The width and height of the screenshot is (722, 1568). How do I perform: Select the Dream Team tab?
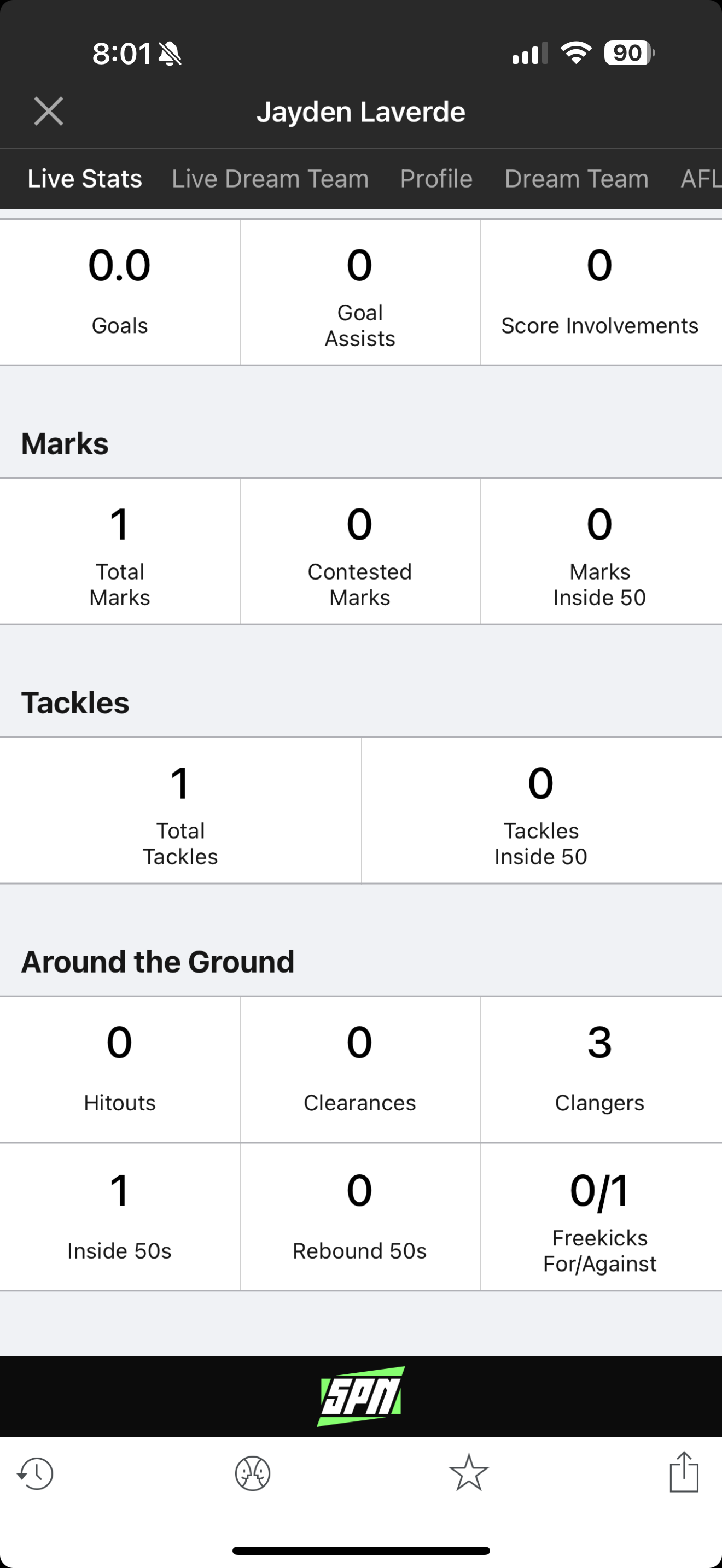tap(577, 179)
